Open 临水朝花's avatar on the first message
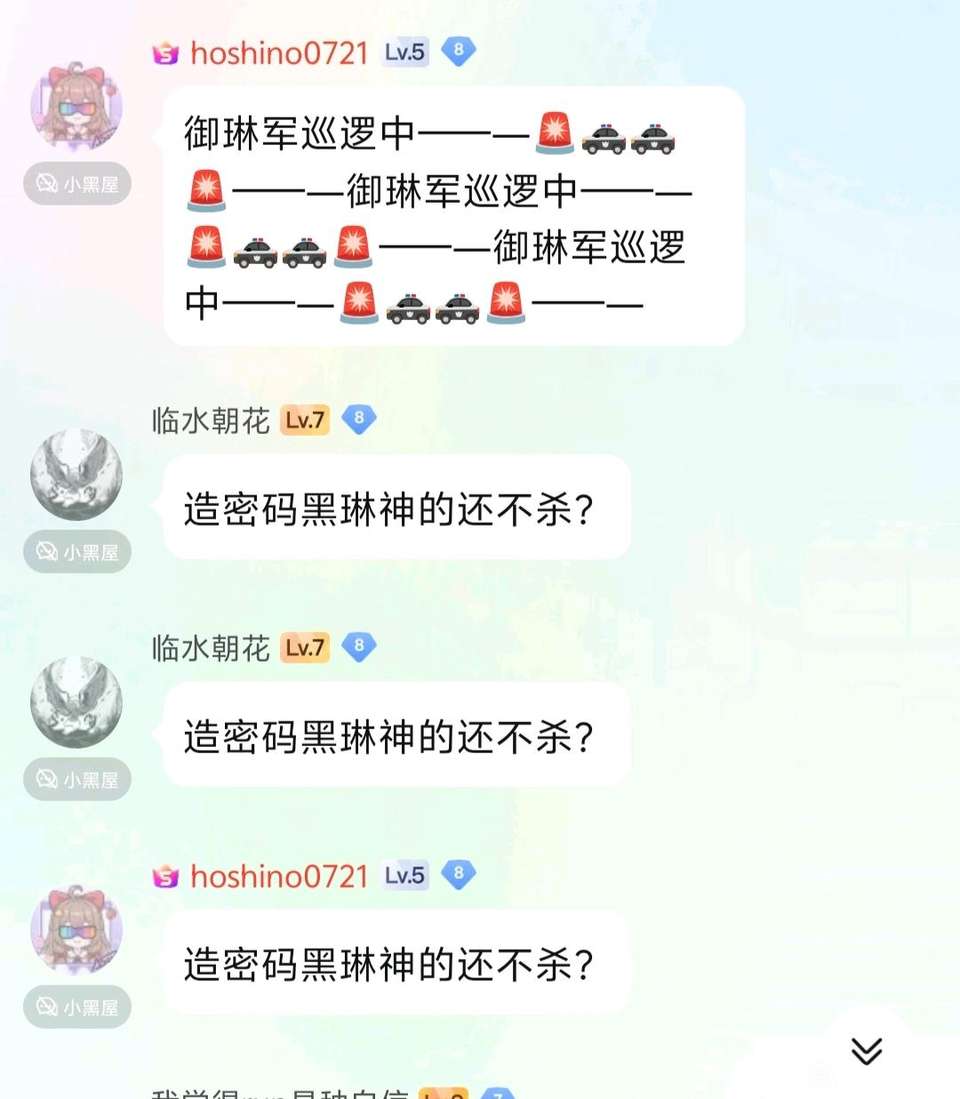 click(76, 475)
